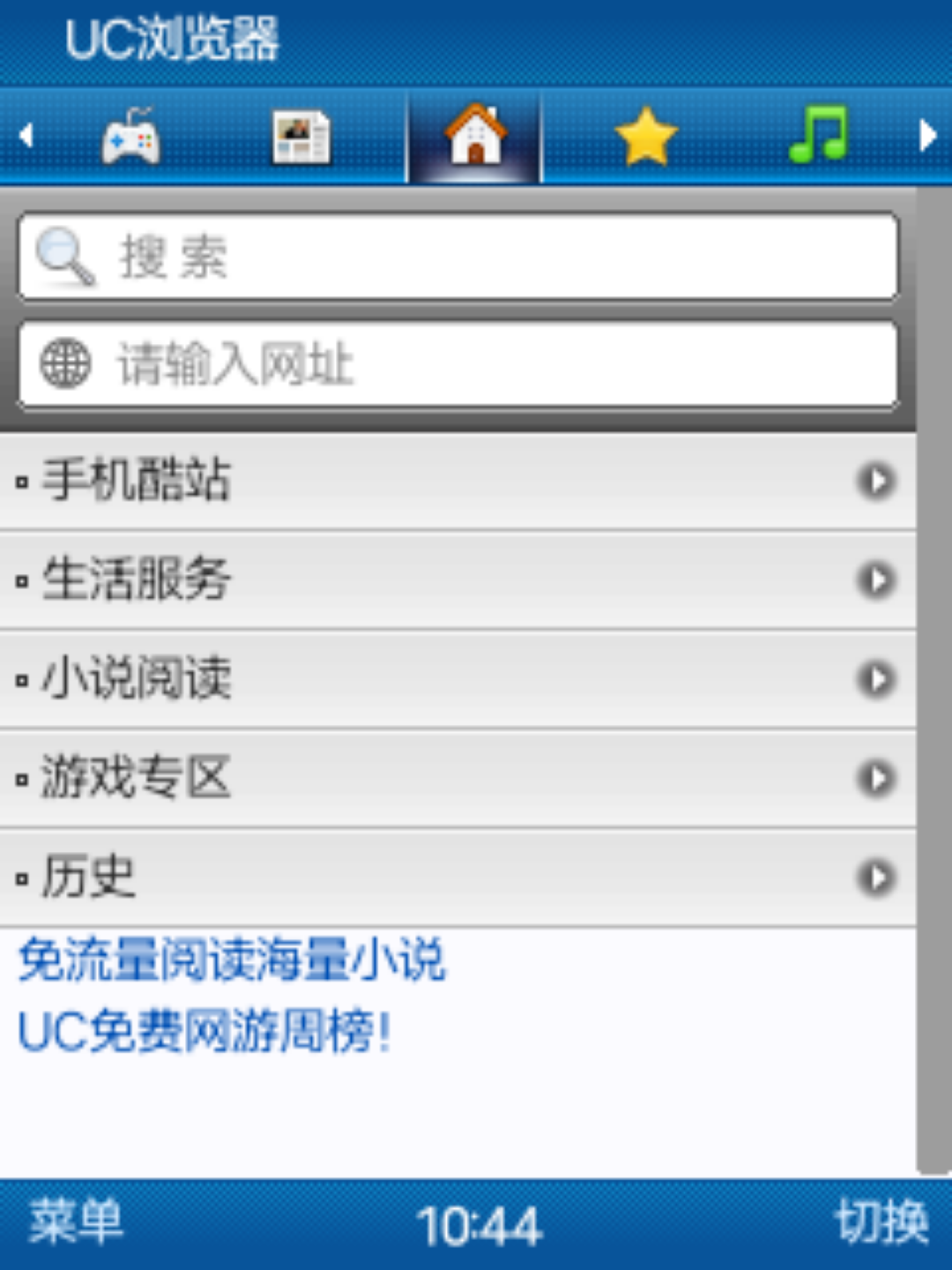The width and height of the screenshot is (952, 1270).
Task: Open the 菜单 menu softkey
Action: pos(76,1222)
